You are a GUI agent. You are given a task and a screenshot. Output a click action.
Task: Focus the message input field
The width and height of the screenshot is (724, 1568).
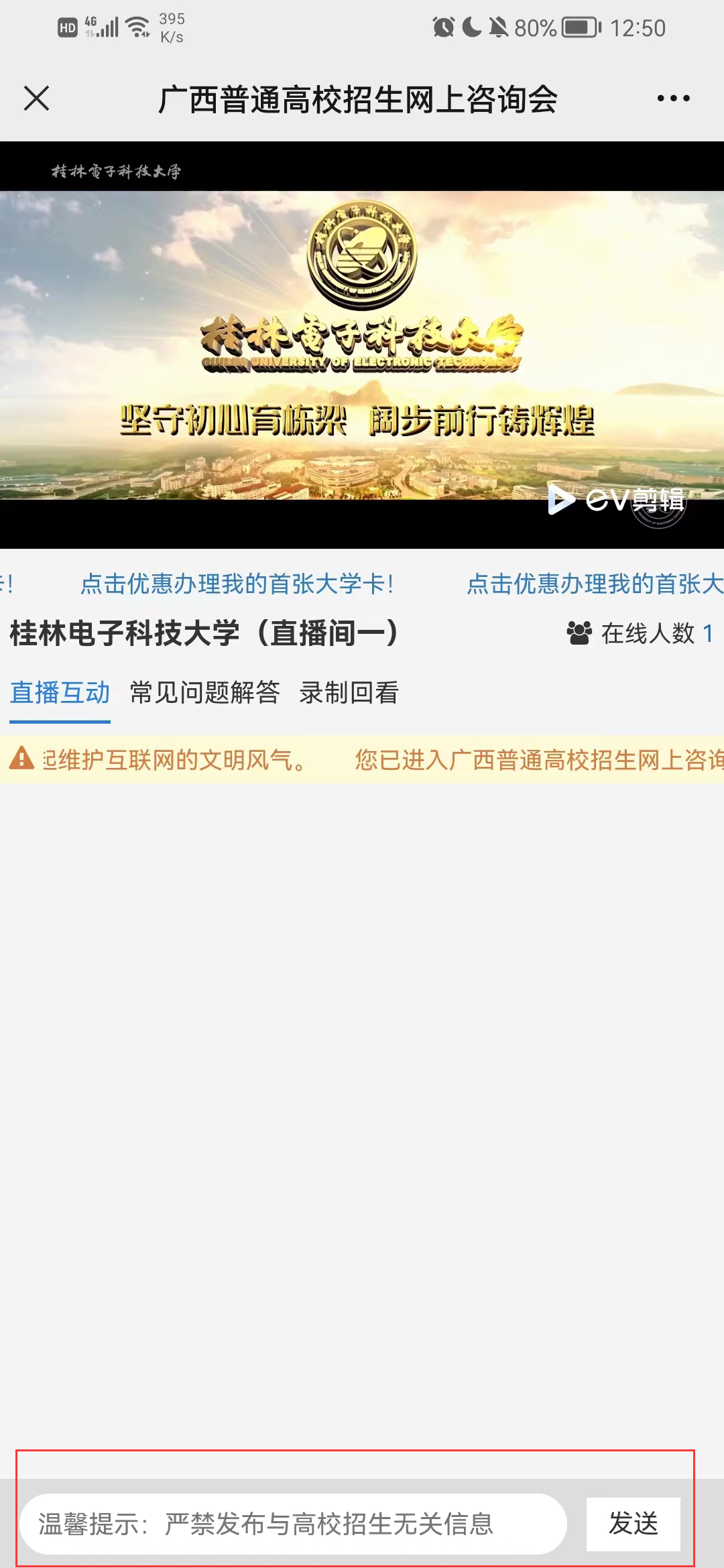(x=293, y=1524)
